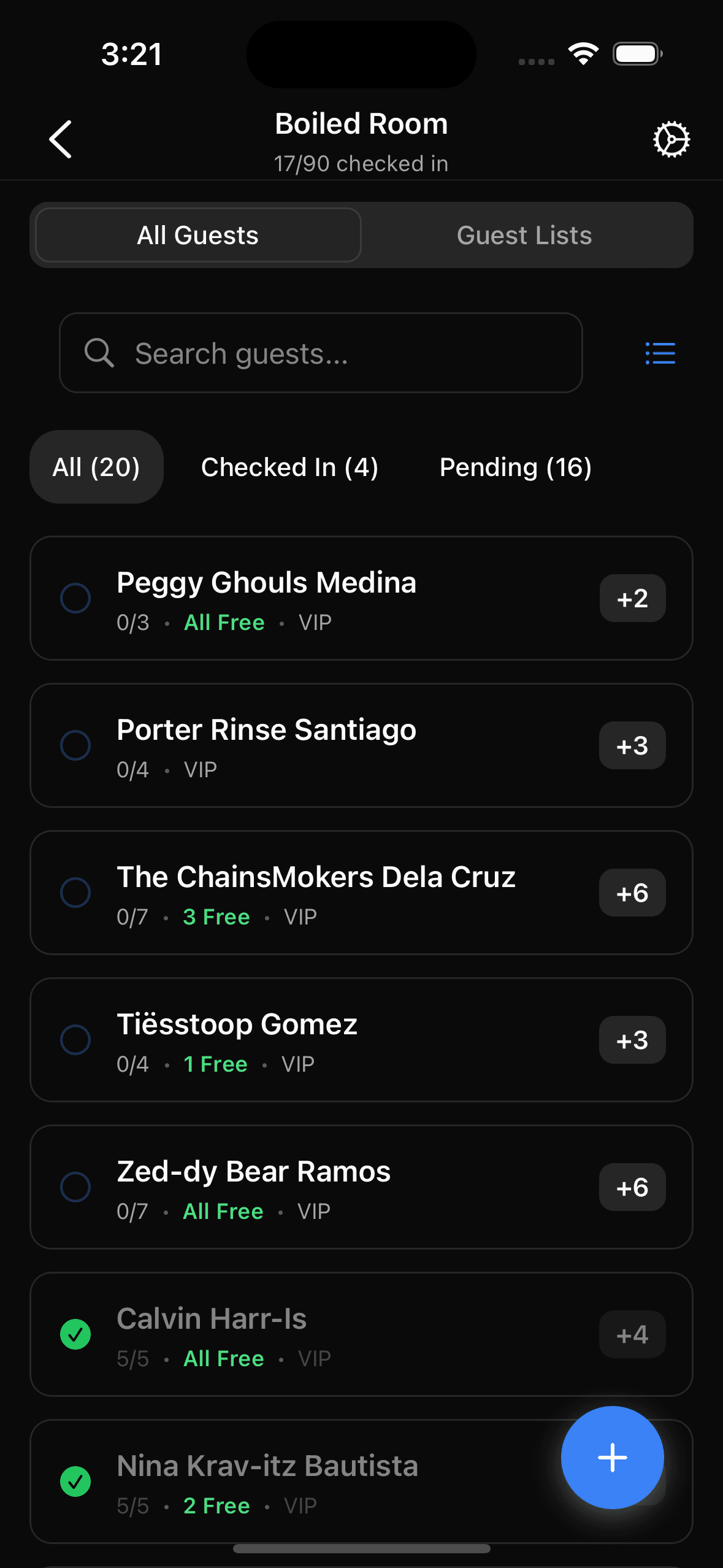The width and height of the screenshot is (723, 1568).
Task: Check in Porter Rinse Santiago
Action: (x=75, y=745)
